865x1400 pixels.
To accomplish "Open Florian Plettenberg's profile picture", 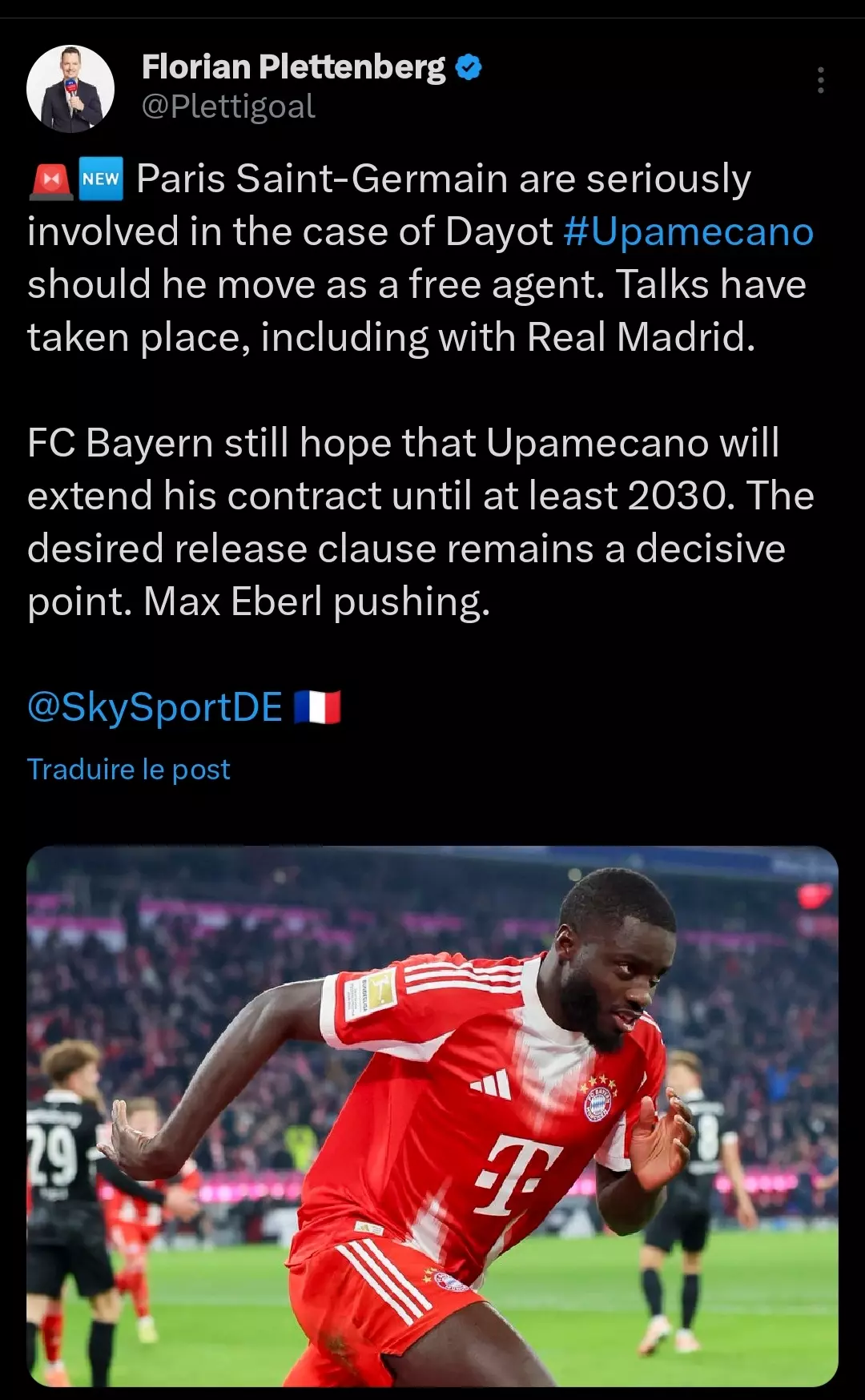I will [70, 88].
